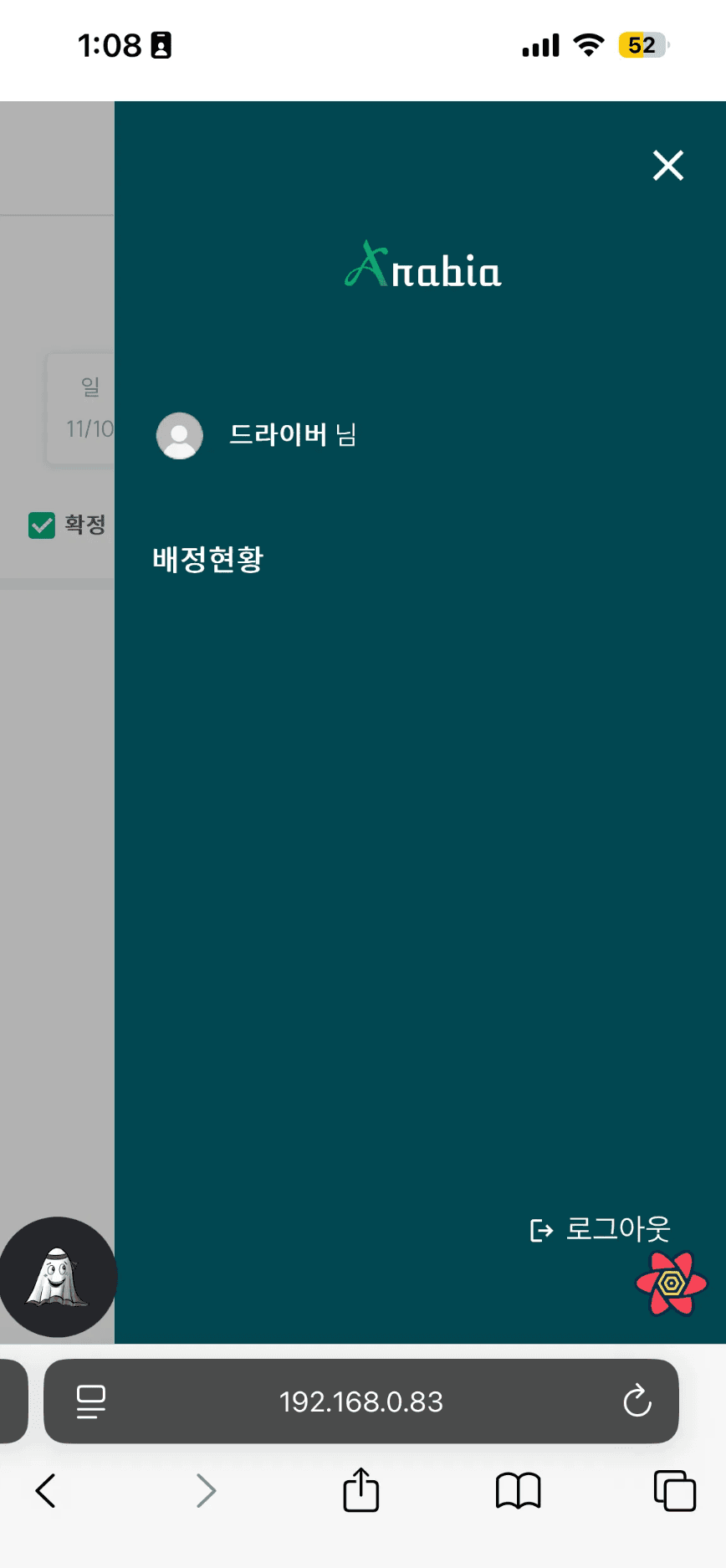Open the 드라이버 profile row

pos(257,435)
